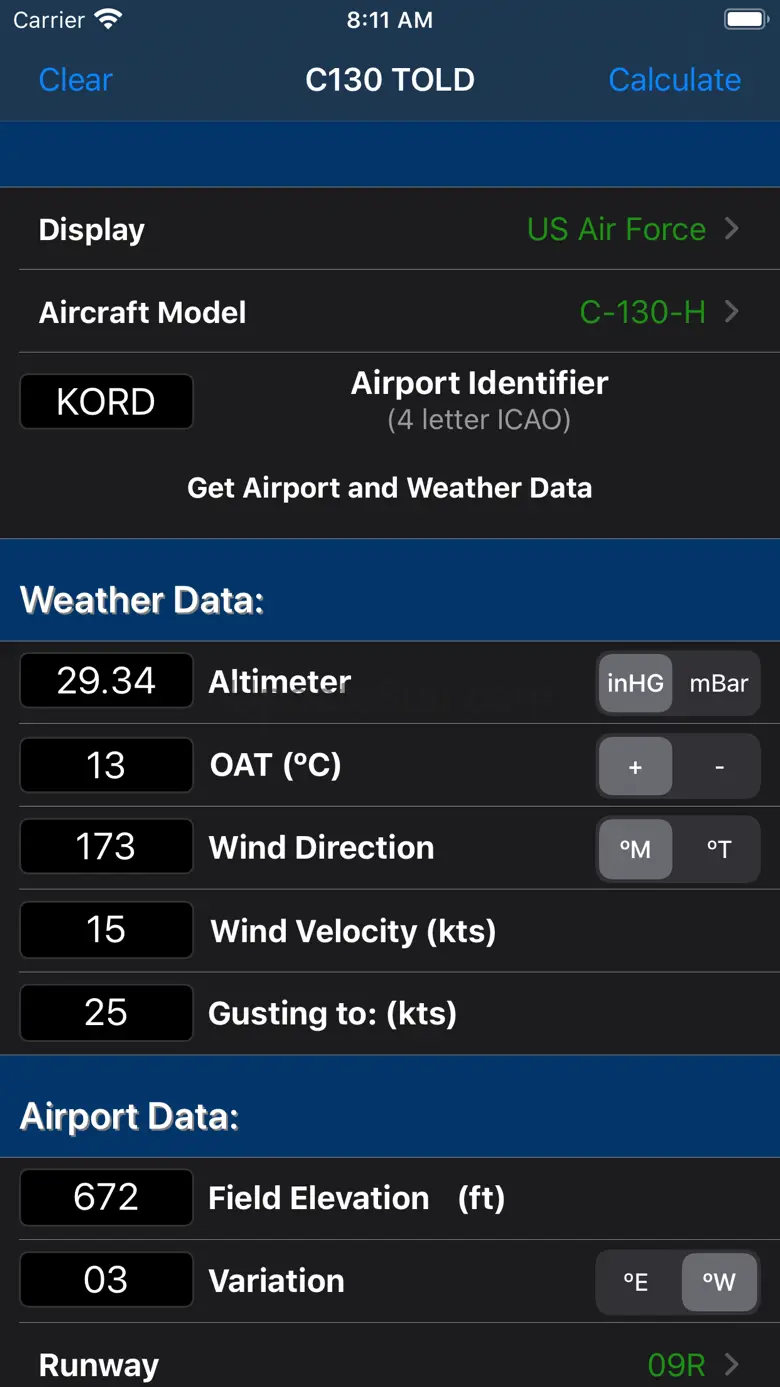Image resolution: width=780 pixels, height=1387 pixels.
Task: Change the Aircraft Model selection
Action: [390, 312]
